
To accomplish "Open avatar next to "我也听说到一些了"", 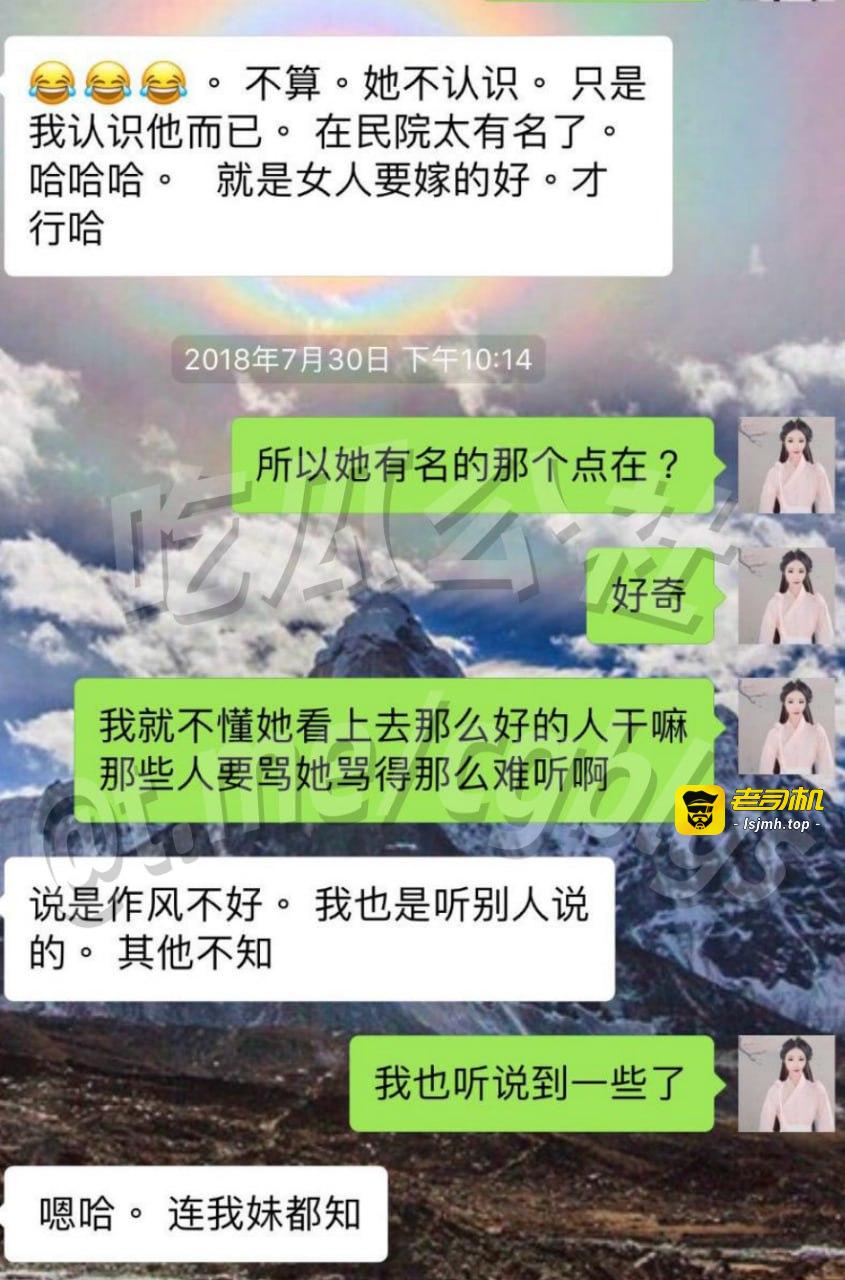I will 786,1084.
